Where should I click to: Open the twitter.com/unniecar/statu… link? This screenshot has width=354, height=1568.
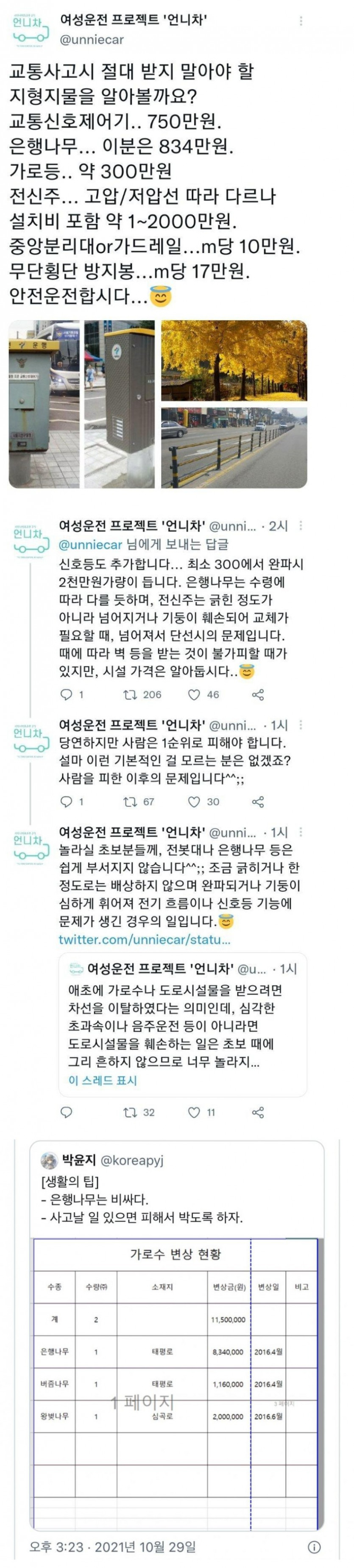(145, 939)
